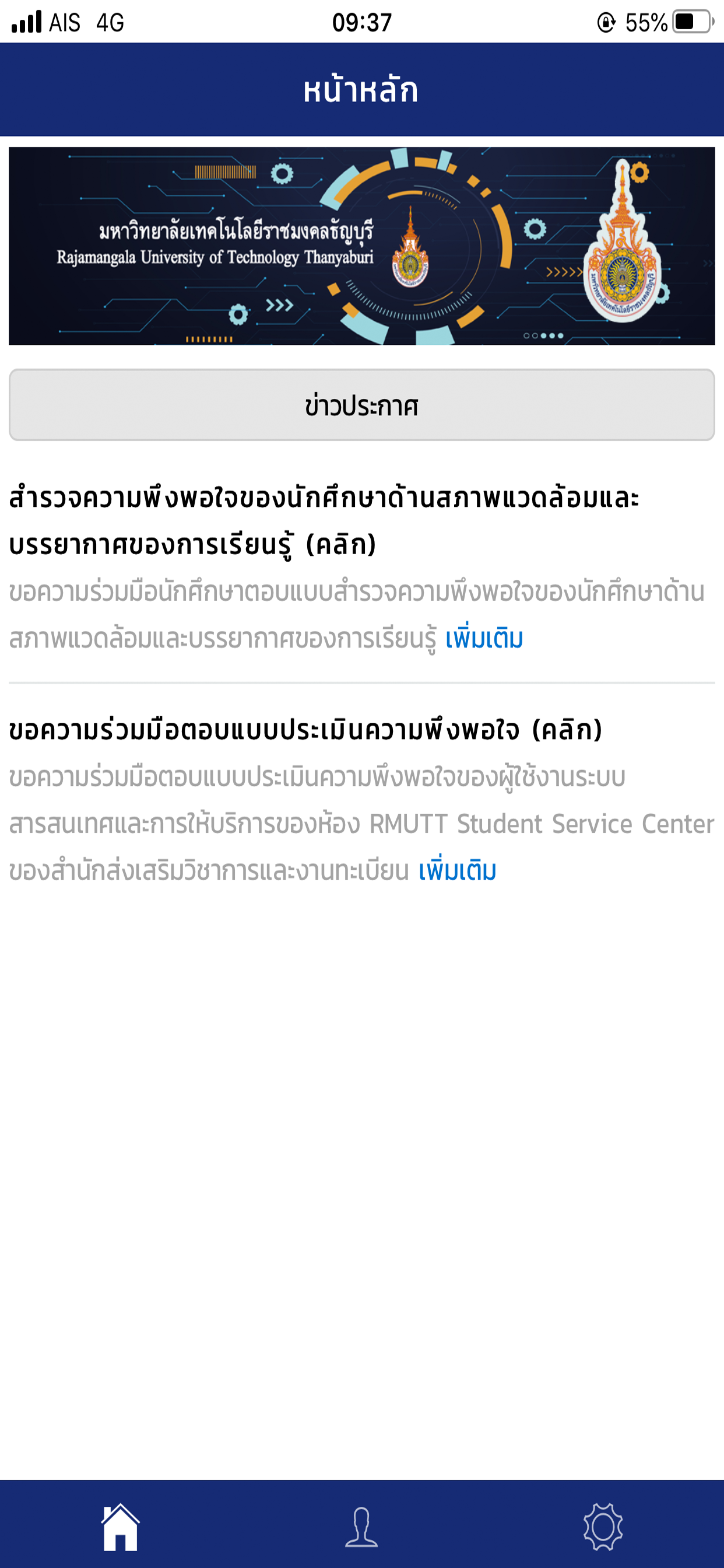Select the last carousel indicator dot
The height and width of the screenshot is (1568, 724).
pos(560,335)
